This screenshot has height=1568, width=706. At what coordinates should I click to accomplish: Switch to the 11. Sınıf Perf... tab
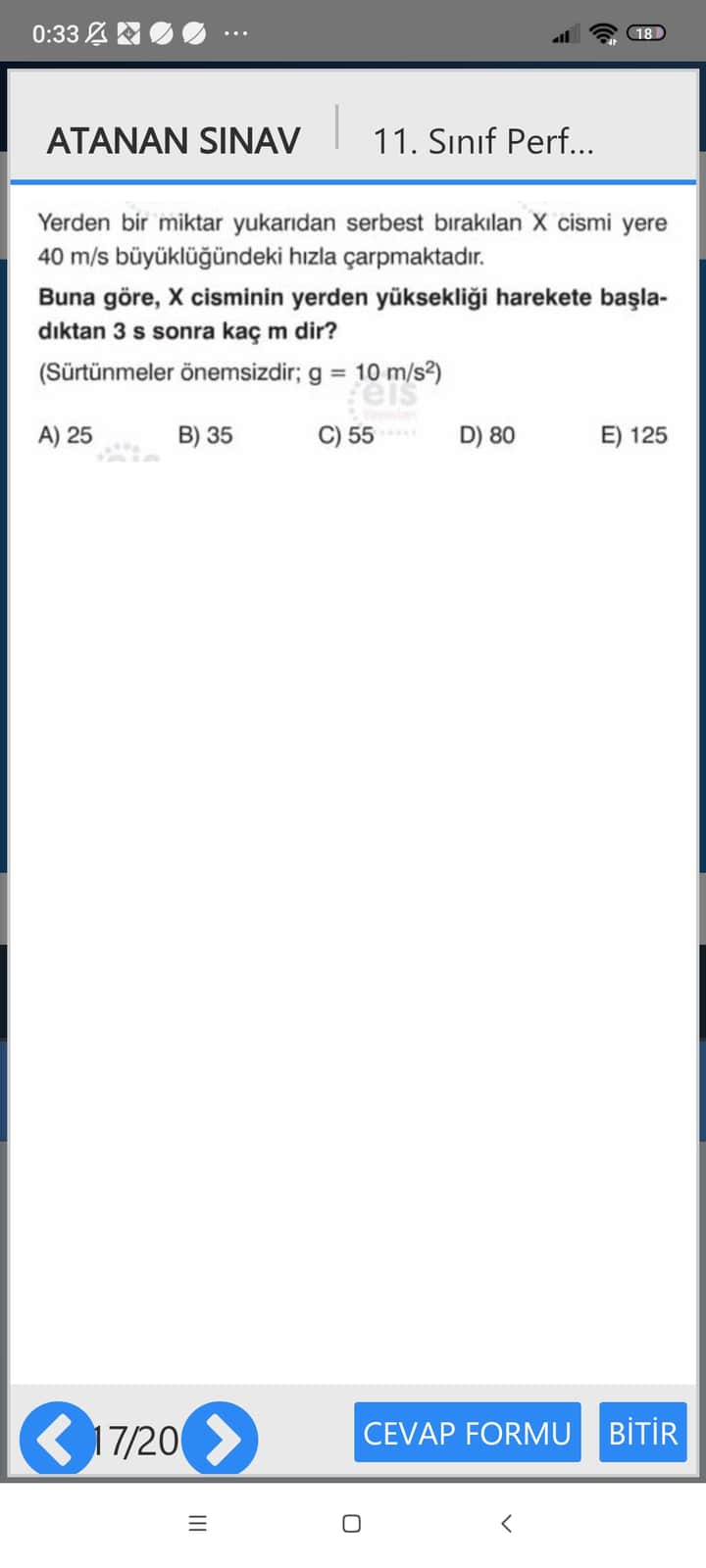pos(482,141)
